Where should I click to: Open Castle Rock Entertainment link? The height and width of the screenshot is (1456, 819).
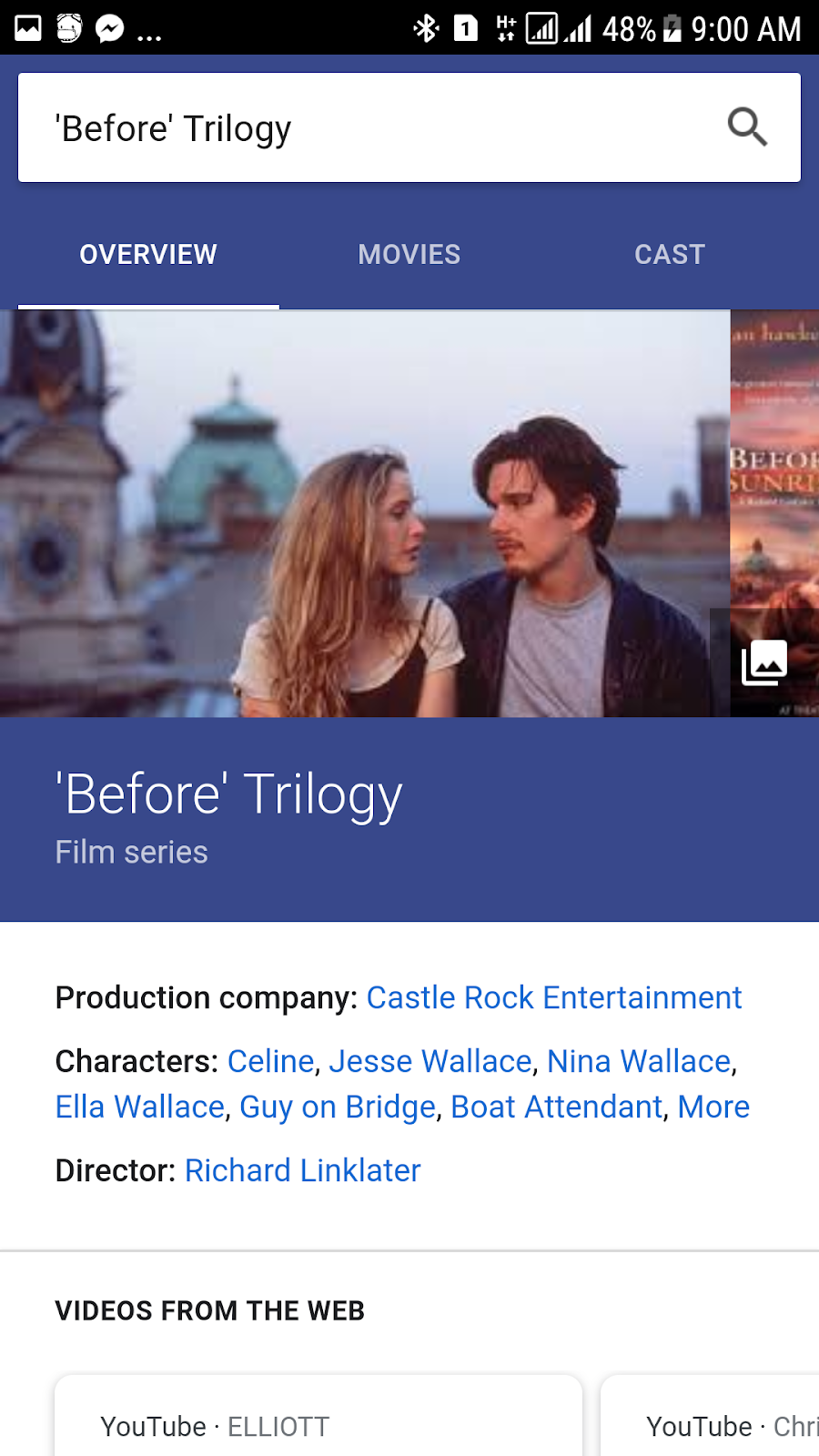tap(554, 998)
